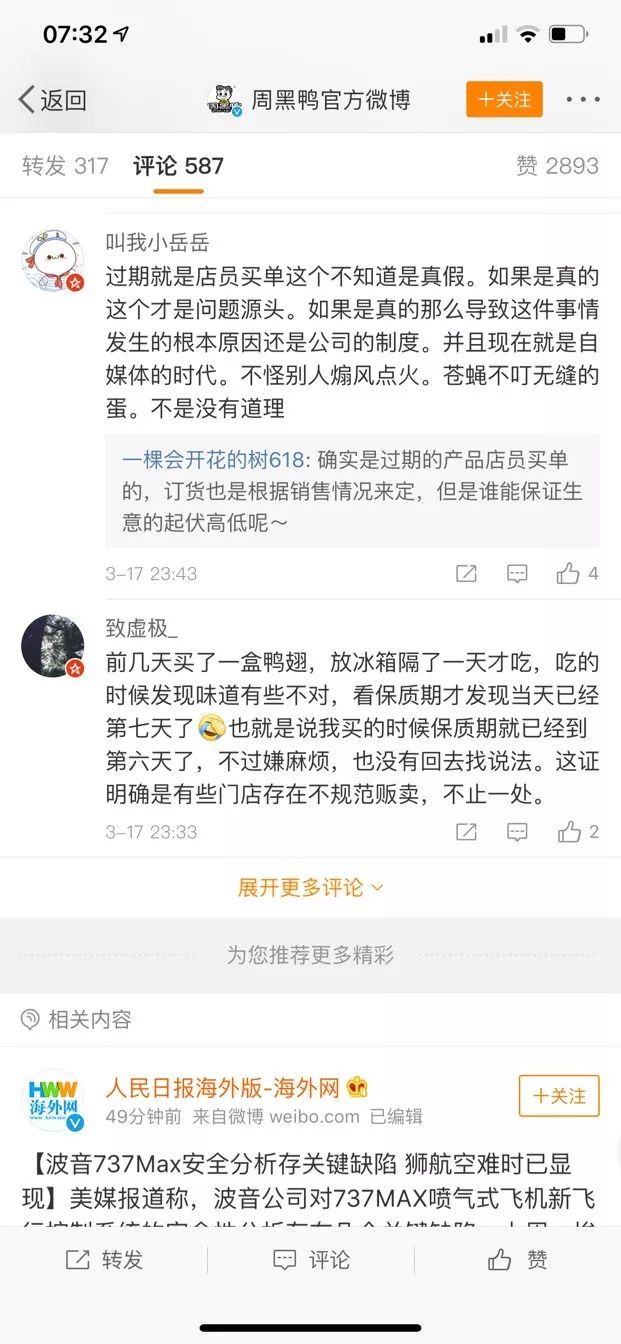Image resolution: width=621 pixels, height=1344 pixels.
Task: Go back using the 返回 button
Action: tap(52, 100)
